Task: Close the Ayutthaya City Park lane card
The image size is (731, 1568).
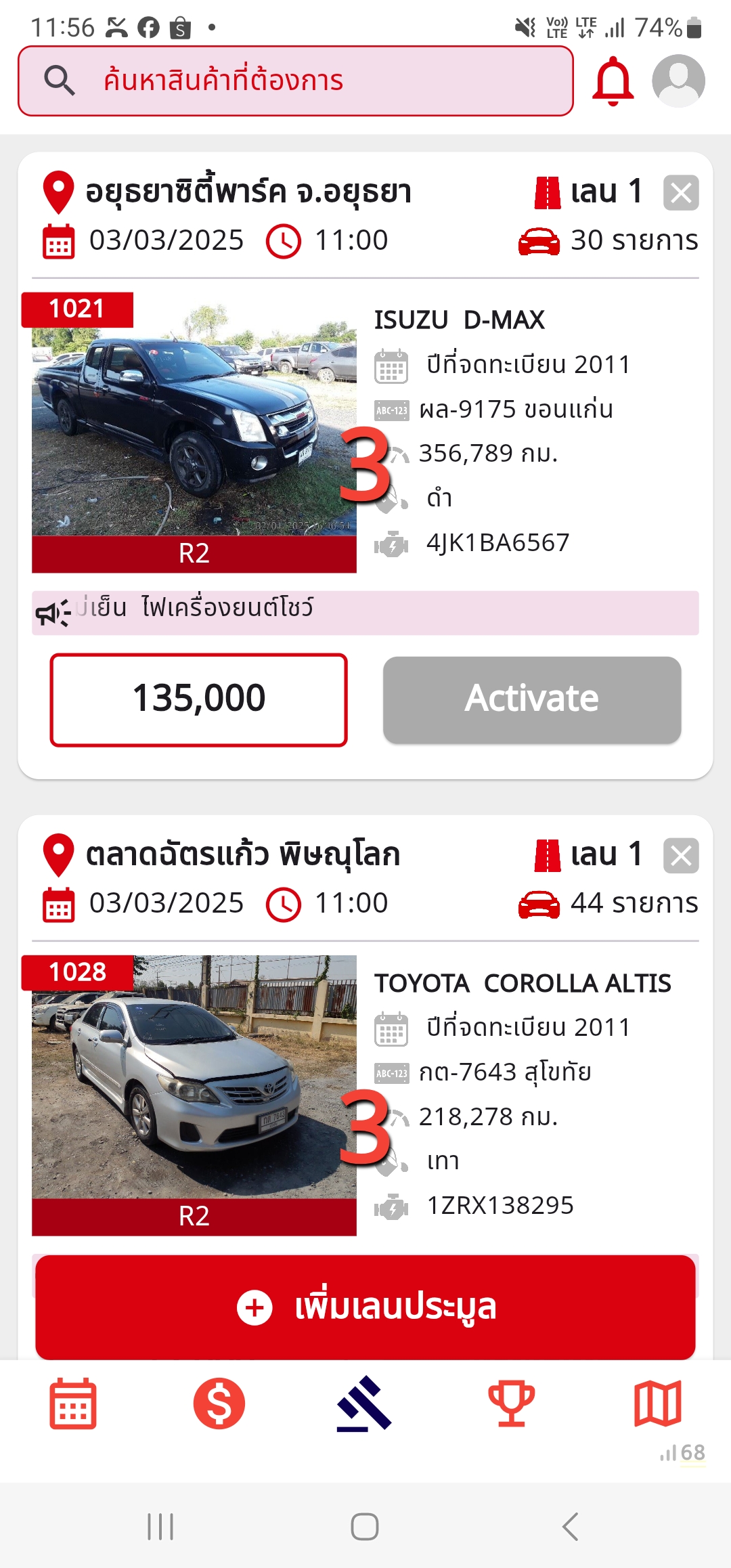Action: click(x=681, y=193)
